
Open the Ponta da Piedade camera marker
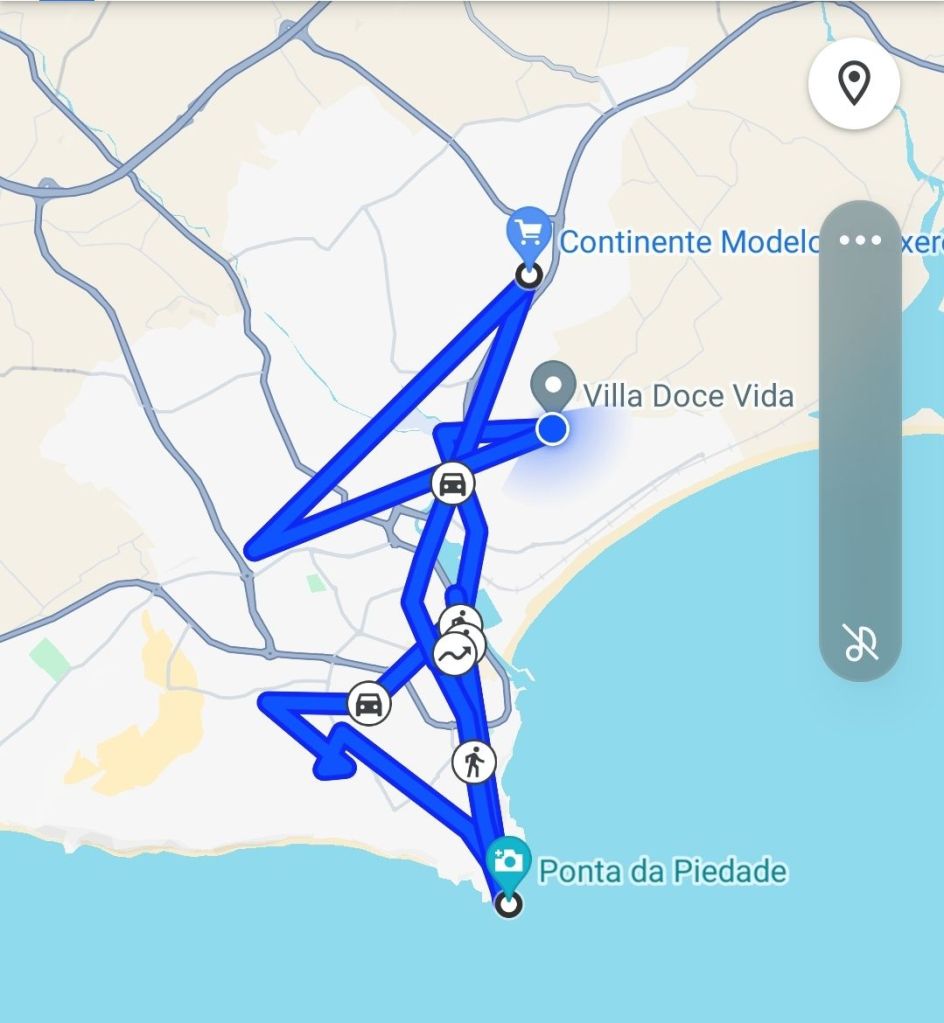click(508, 862)
